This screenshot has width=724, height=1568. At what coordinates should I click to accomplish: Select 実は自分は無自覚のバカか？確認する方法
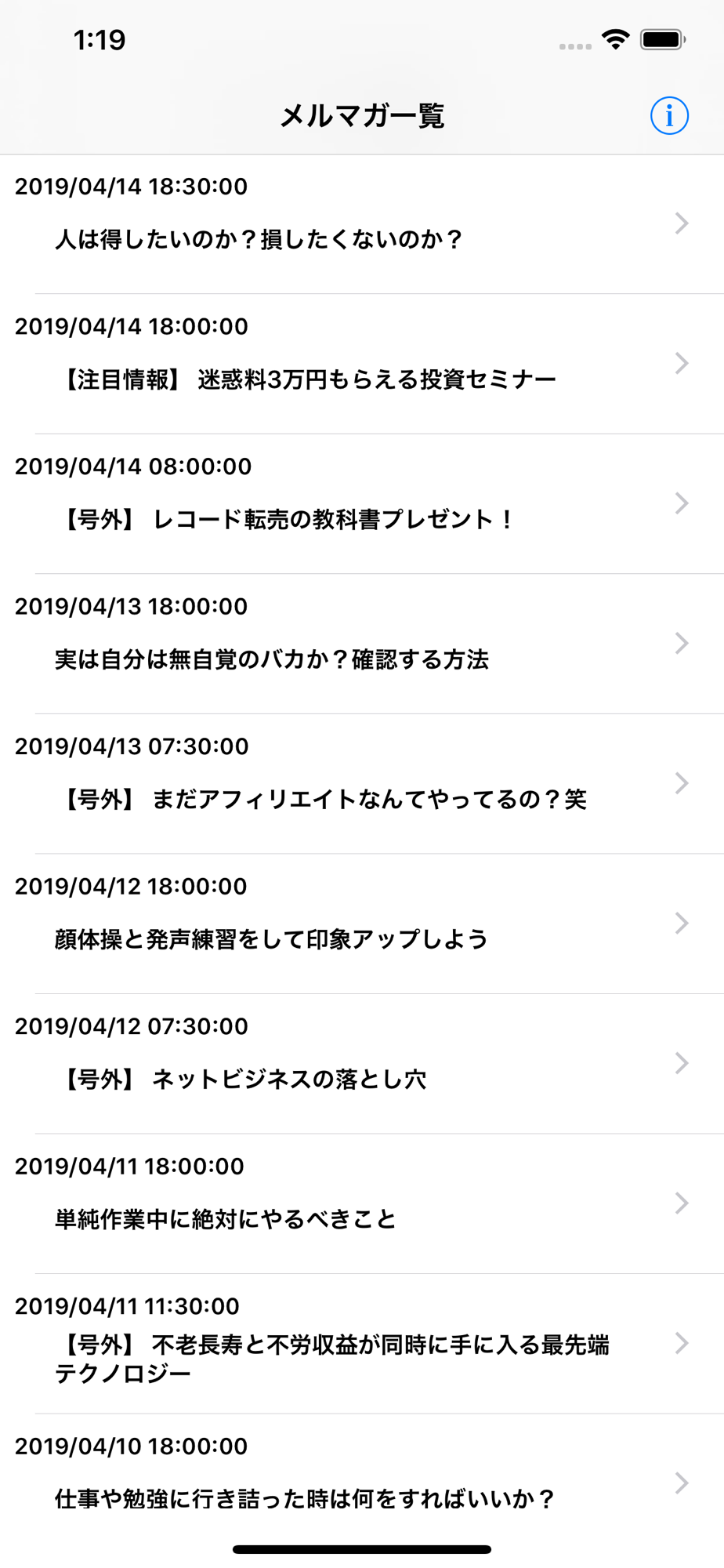click(362, 644)
